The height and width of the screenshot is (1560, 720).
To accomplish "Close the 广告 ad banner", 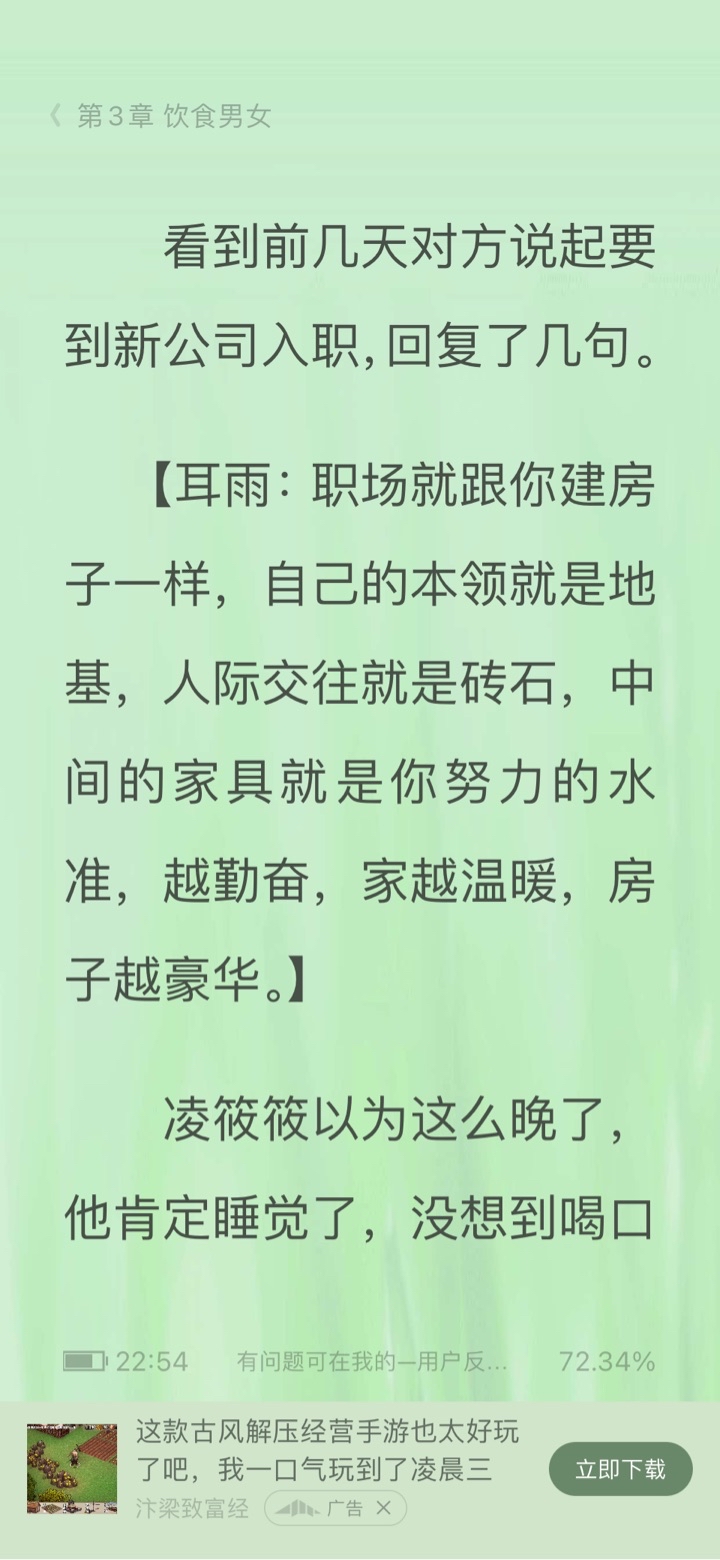I will (383, 1508).
